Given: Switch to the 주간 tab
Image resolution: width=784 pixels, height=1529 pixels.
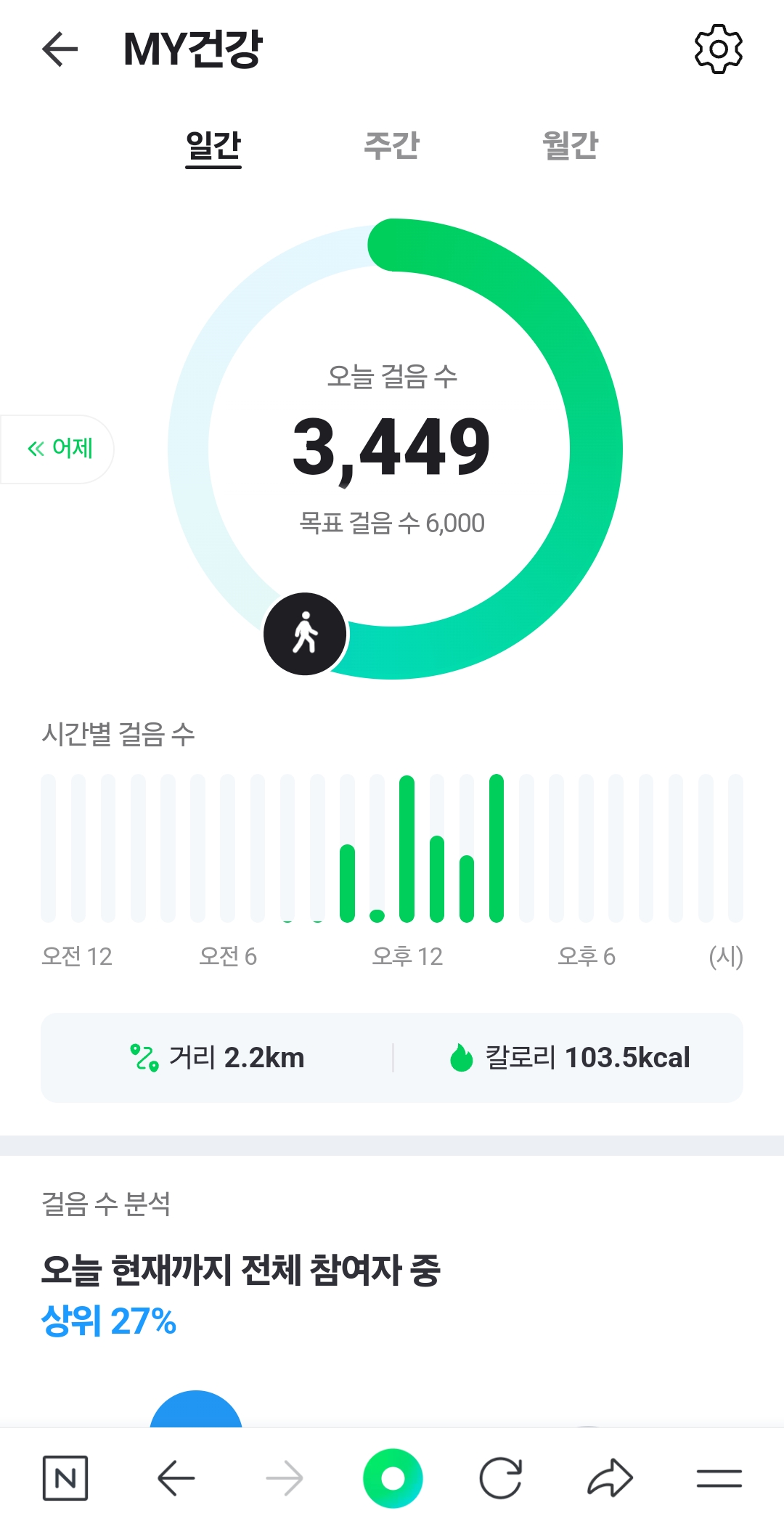Looking at the screenshot, I should 391,145.
